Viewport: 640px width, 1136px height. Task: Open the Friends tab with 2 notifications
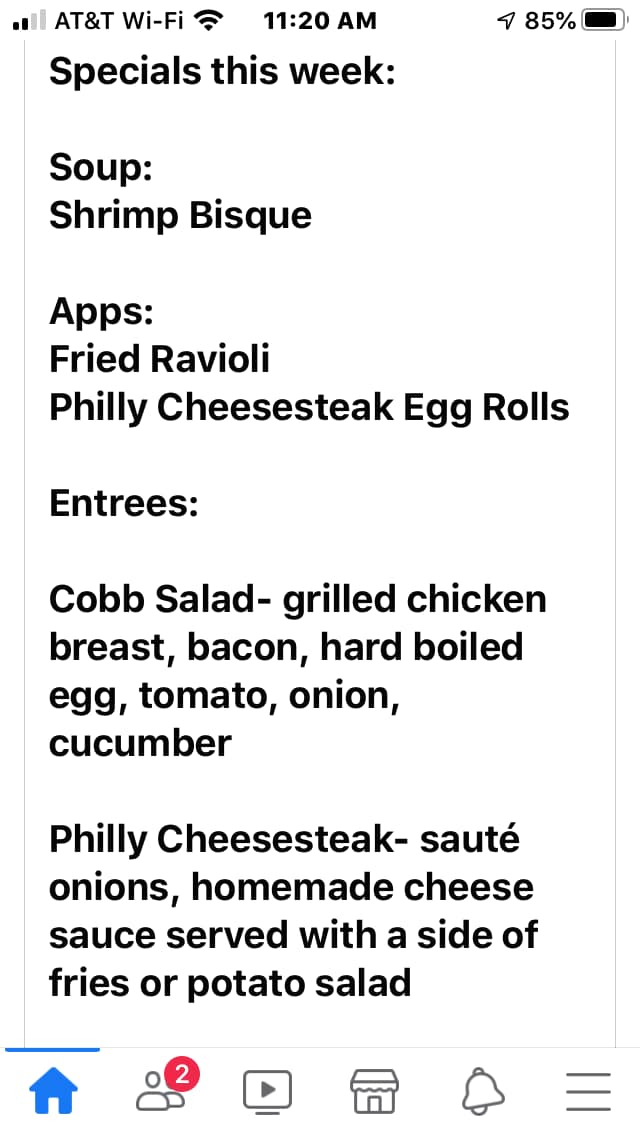pos(160,1089)
